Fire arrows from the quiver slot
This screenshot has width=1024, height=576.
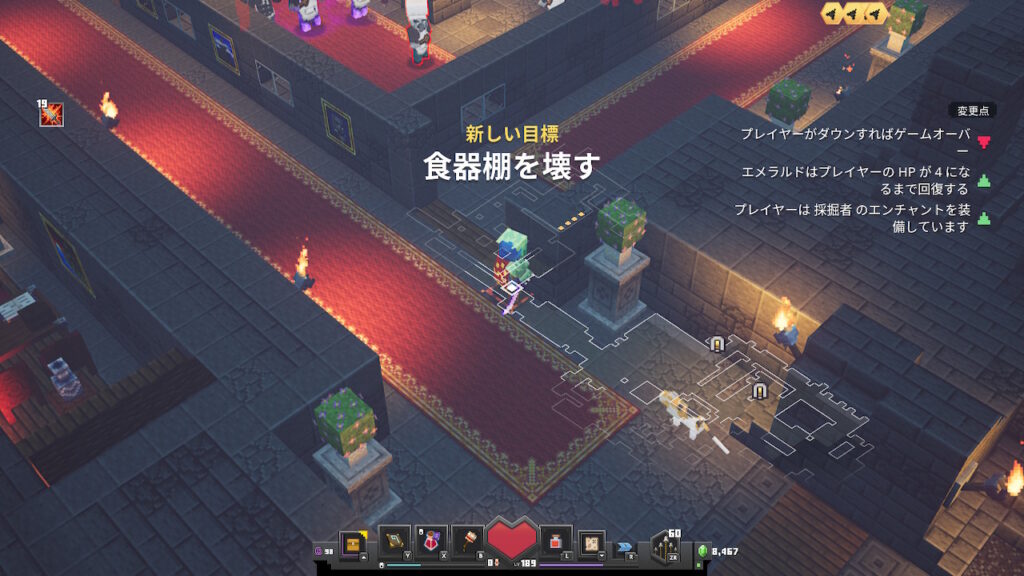tap(667, 546)
